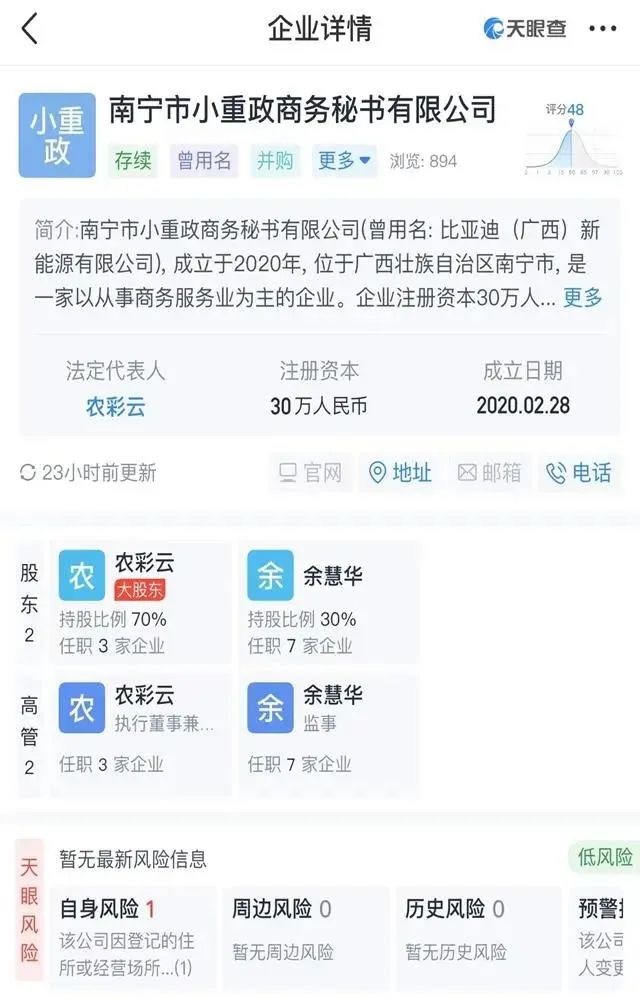Tap the 曾用名 tag

pos(204,160)
